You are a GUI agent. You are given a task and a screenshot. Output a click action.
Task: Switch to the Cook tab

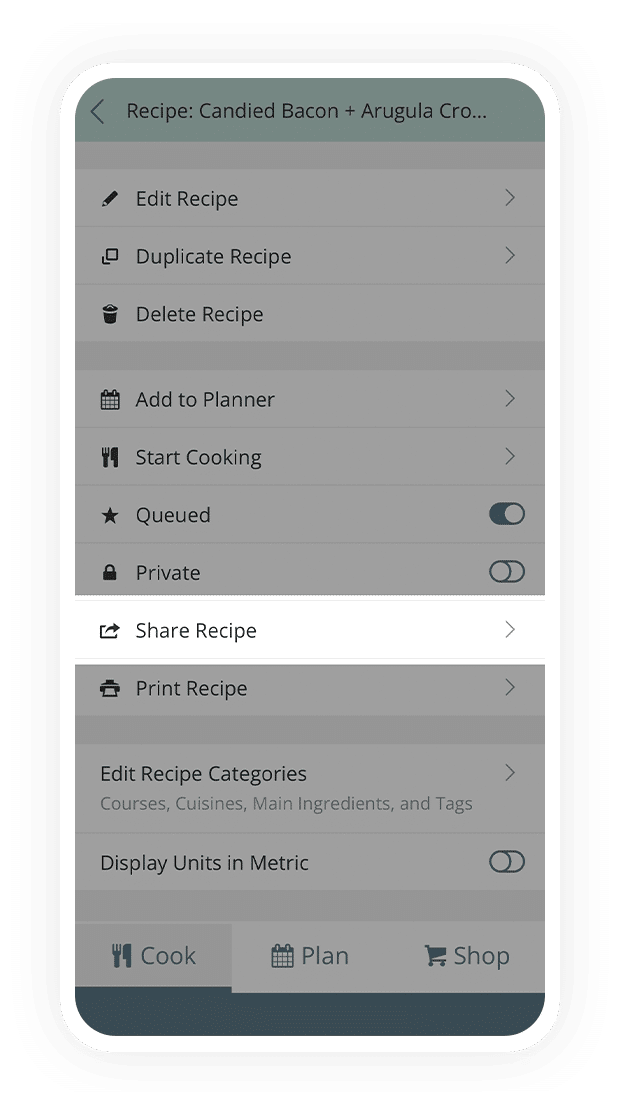(153, 956)
